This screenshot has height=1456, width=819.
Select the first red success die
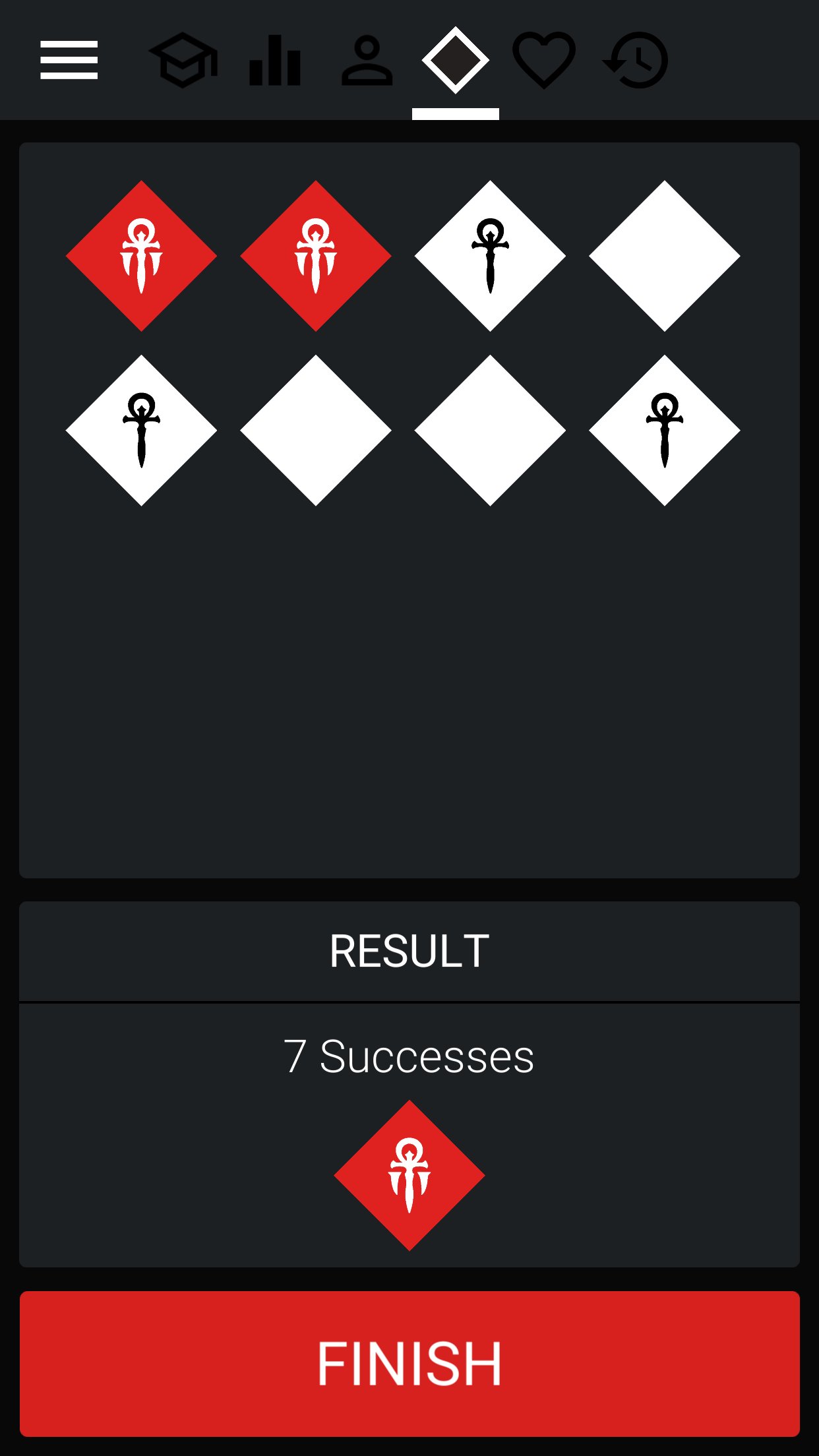click(x=140, y=254)
